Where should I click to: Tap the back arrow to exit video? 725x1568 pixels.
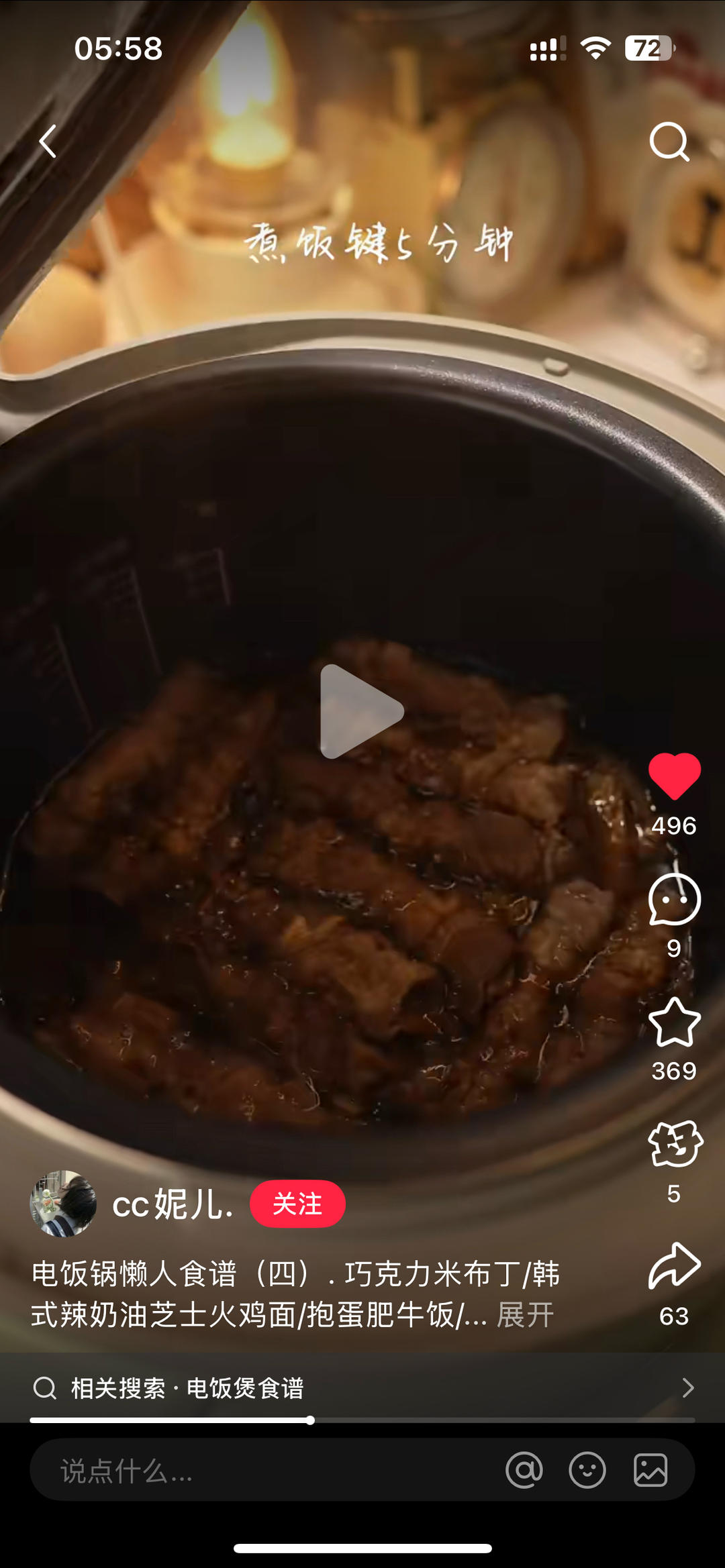coord(47,143)
